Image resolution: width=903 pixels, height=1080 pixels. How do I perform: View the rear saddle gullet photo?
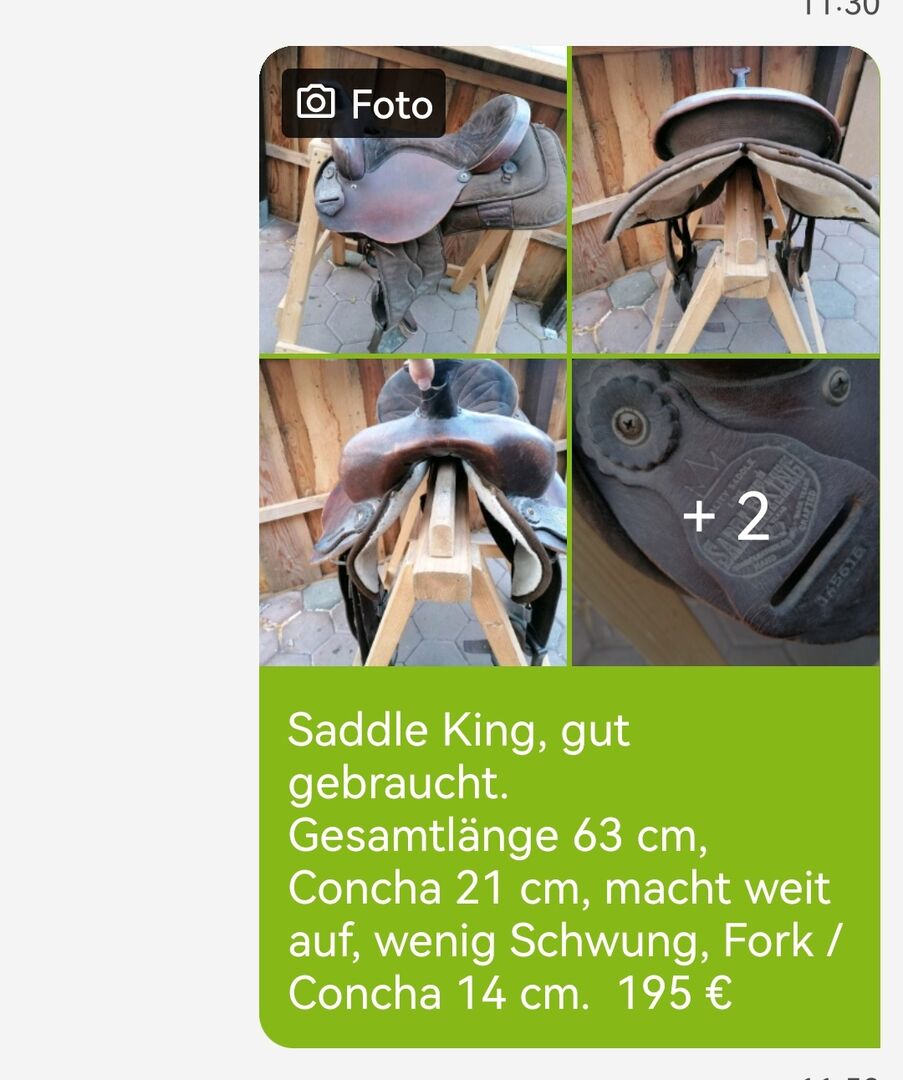tap(413, 513)
